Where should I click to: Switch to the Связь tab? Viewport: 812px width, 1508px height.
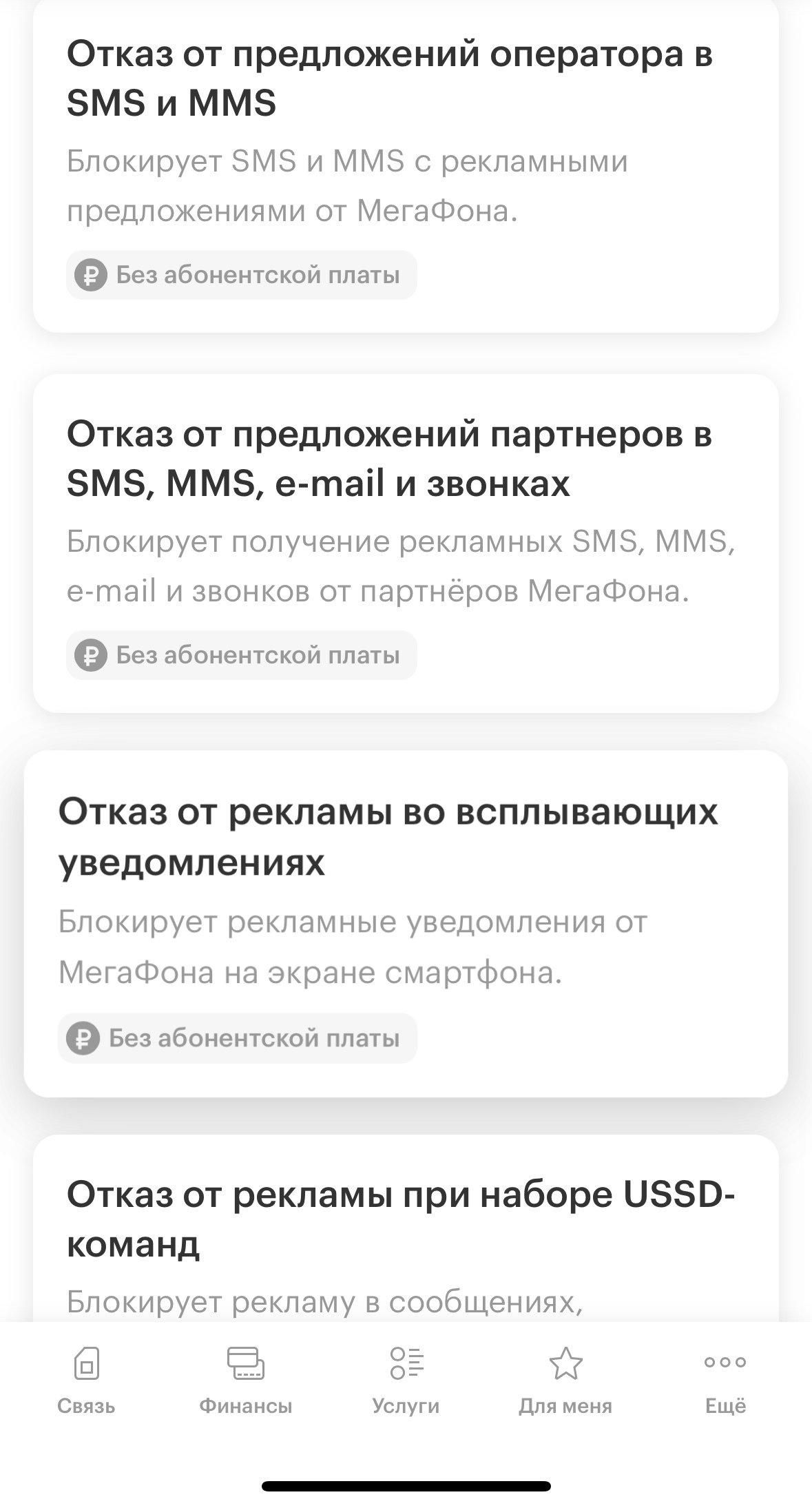[86, 1381]
